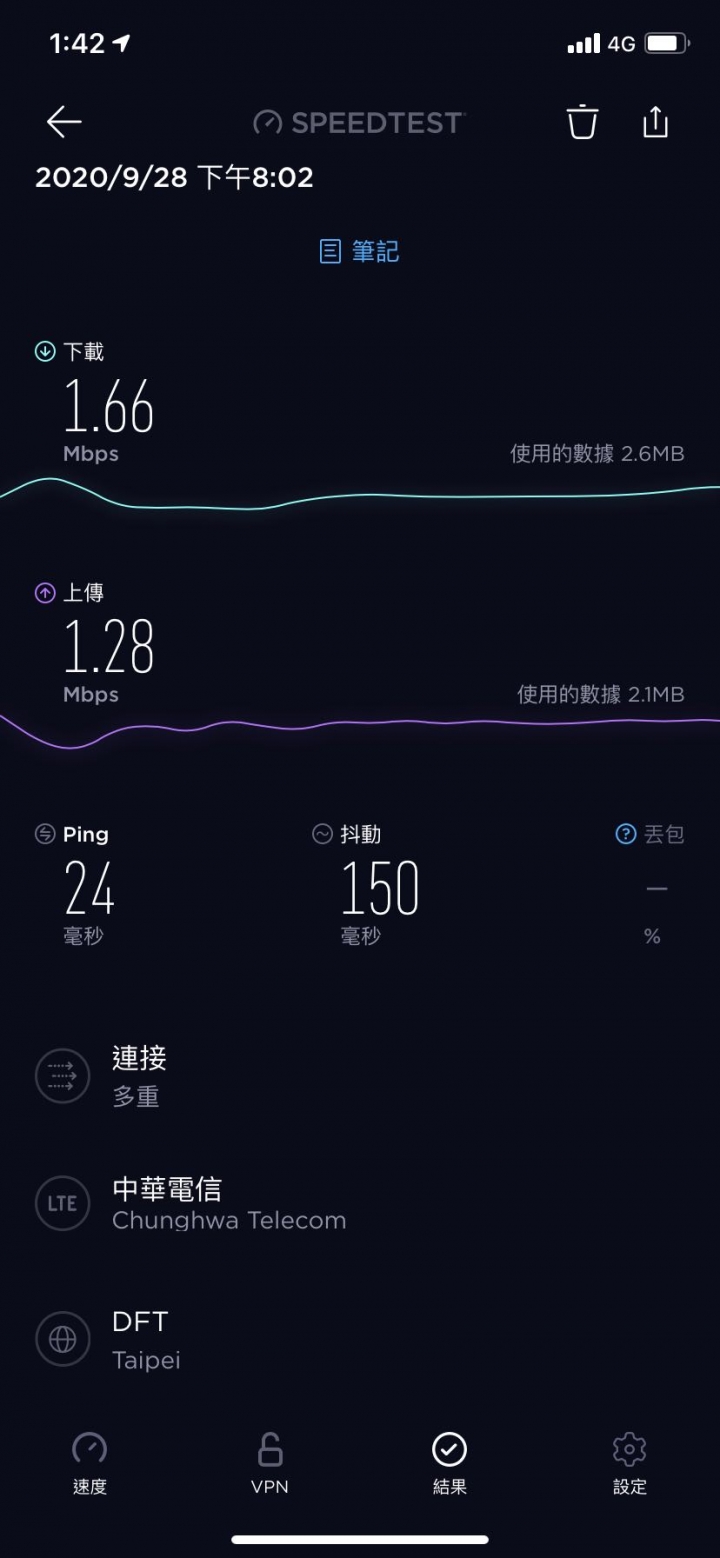Screen dimensions: 720x1558
Task: Go back with the arrow icon
Action: click(64, 122)
